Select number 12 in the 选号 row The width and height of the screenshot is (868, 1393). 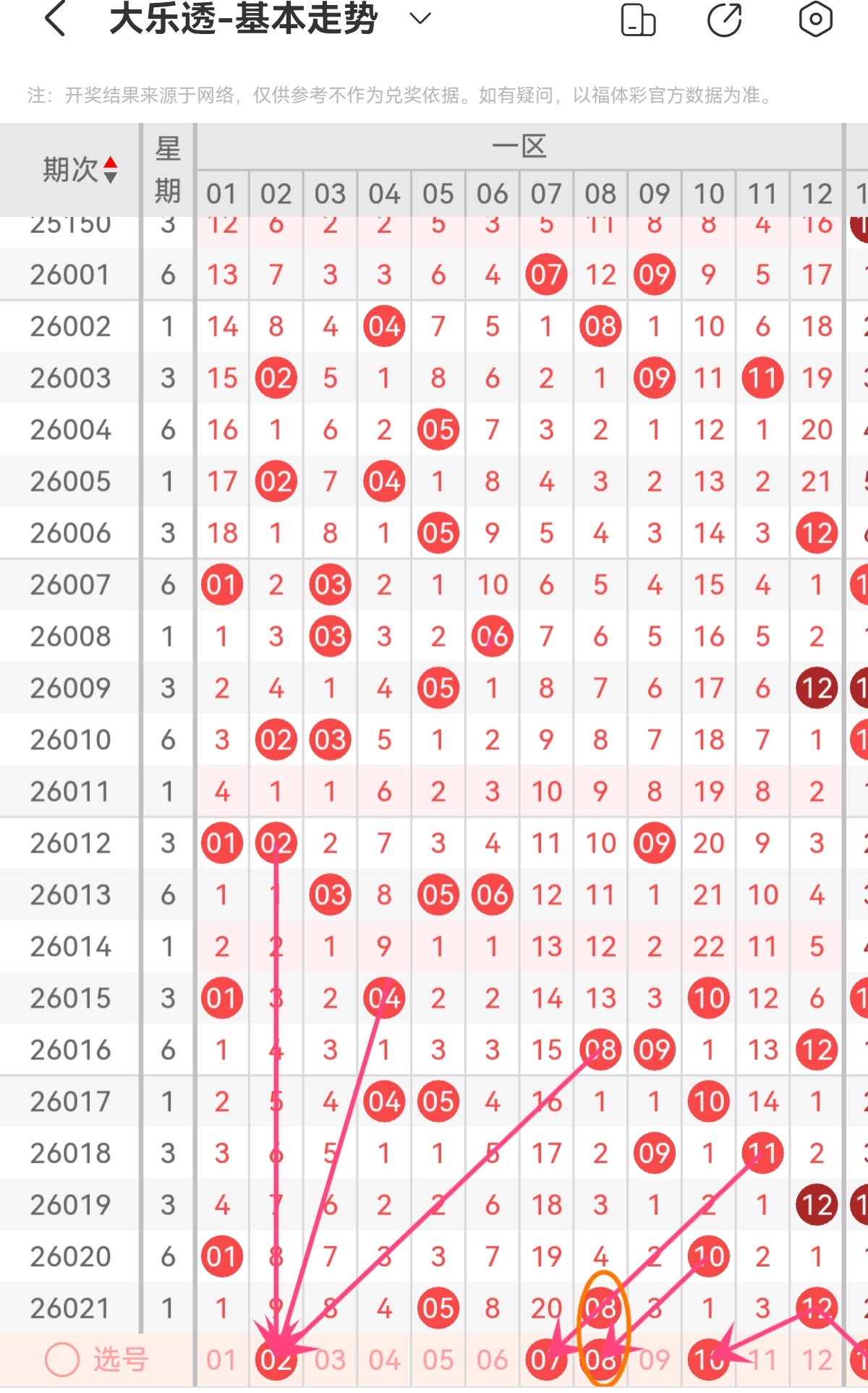[816, 1360]
